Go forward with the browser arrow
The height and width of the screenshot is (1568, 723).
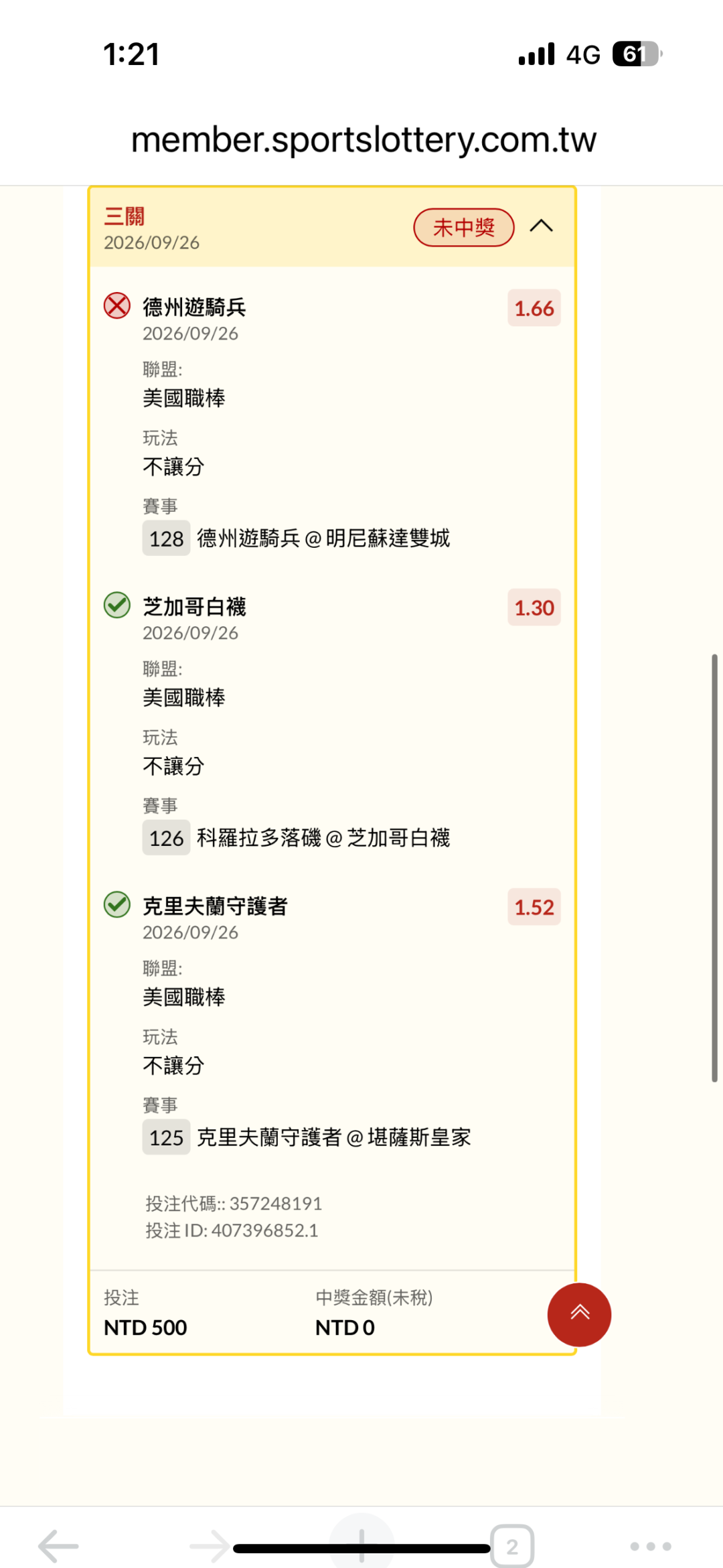coord(210,1545)
